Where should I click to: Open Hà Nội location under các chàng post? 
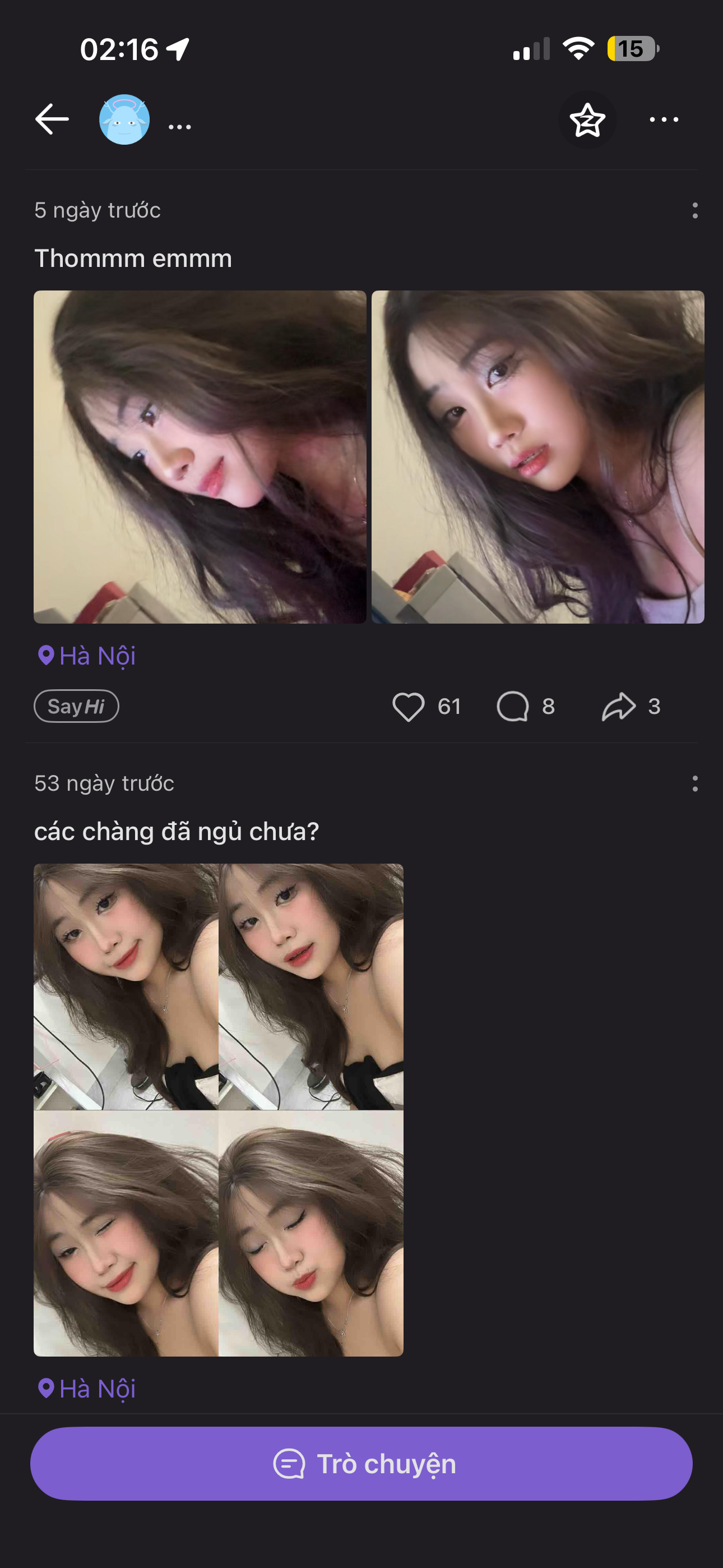(86, 1389)
